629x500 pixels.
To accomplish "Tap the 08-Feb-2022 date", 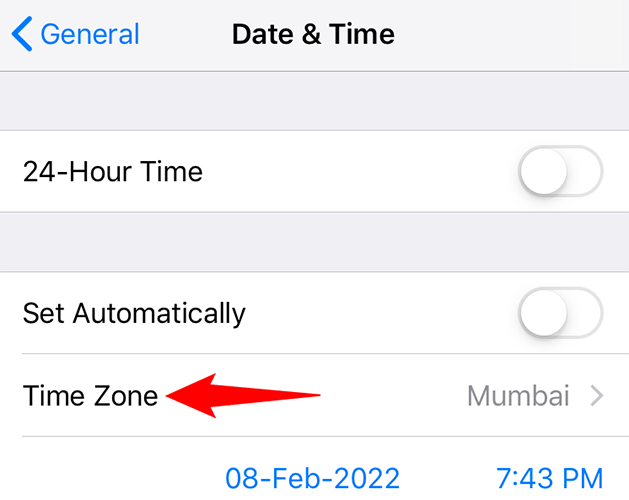I will [312, 477].
